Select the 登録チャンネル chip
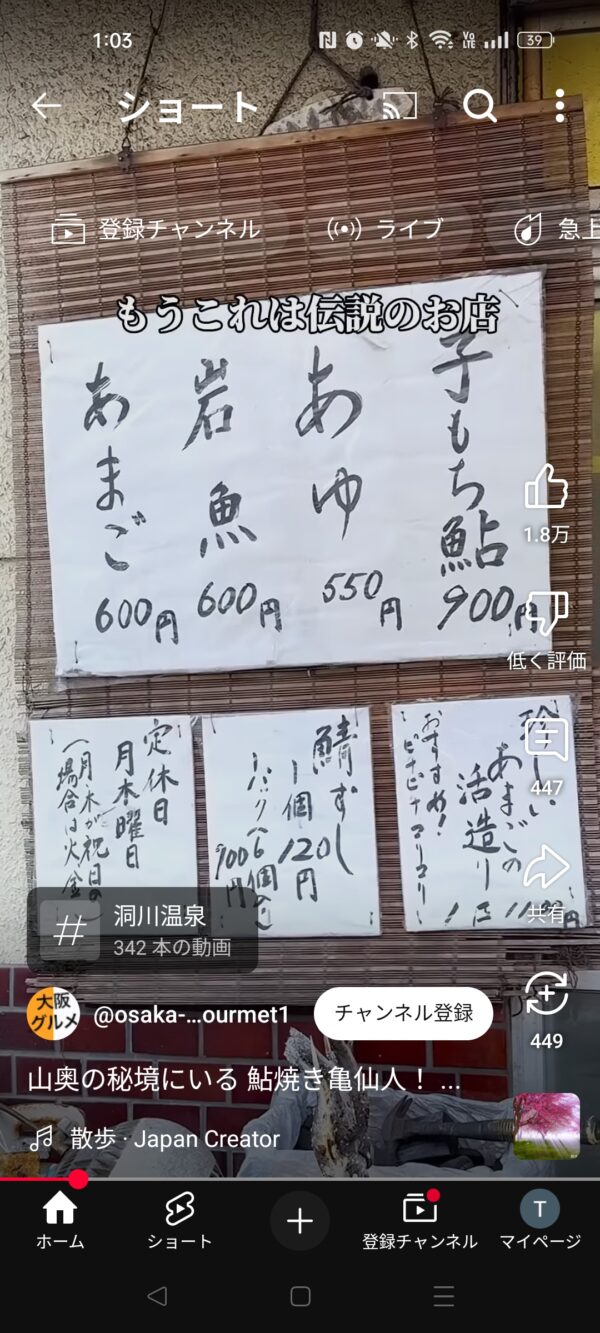The width and height of the screenshot is (600, 1333). click(157, 229)
